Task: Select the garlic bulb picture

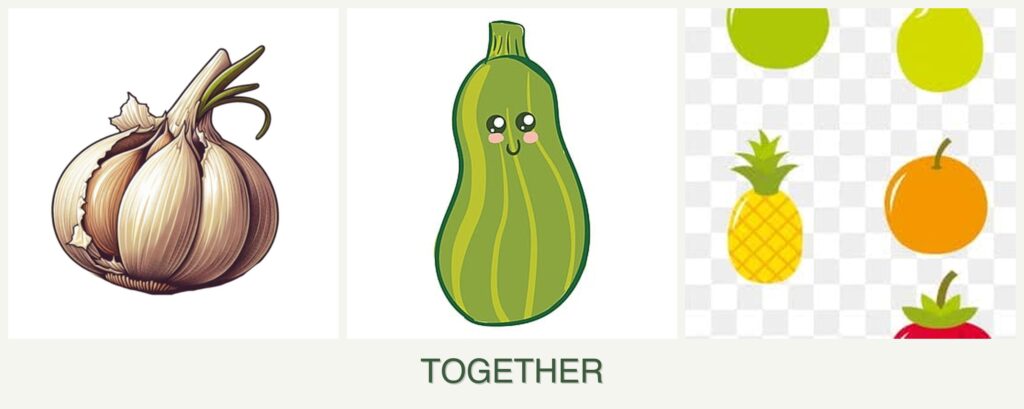Action: (172, 173)
